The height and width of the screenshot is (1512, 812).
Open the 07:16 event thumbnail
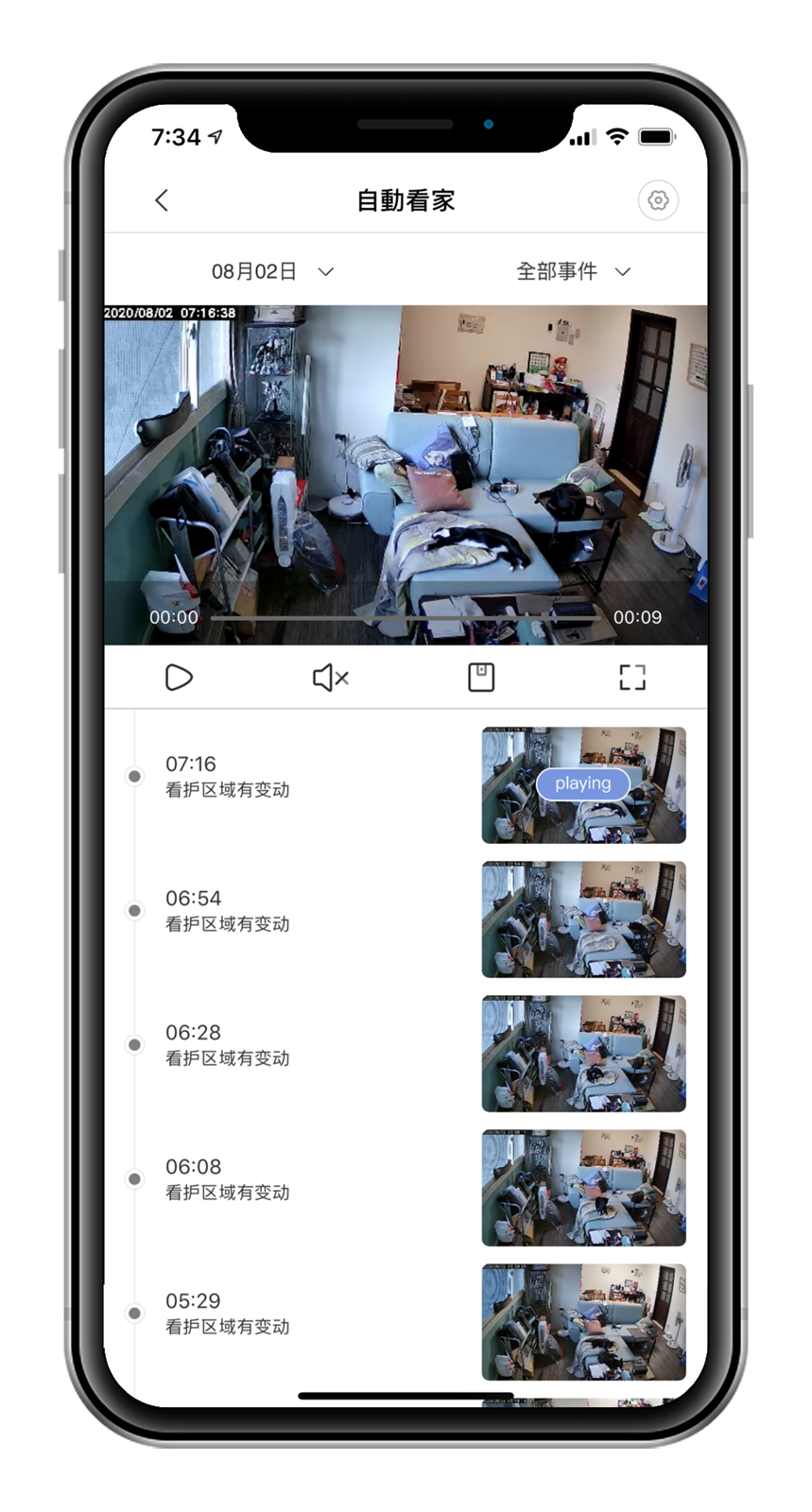pos(583,785)
